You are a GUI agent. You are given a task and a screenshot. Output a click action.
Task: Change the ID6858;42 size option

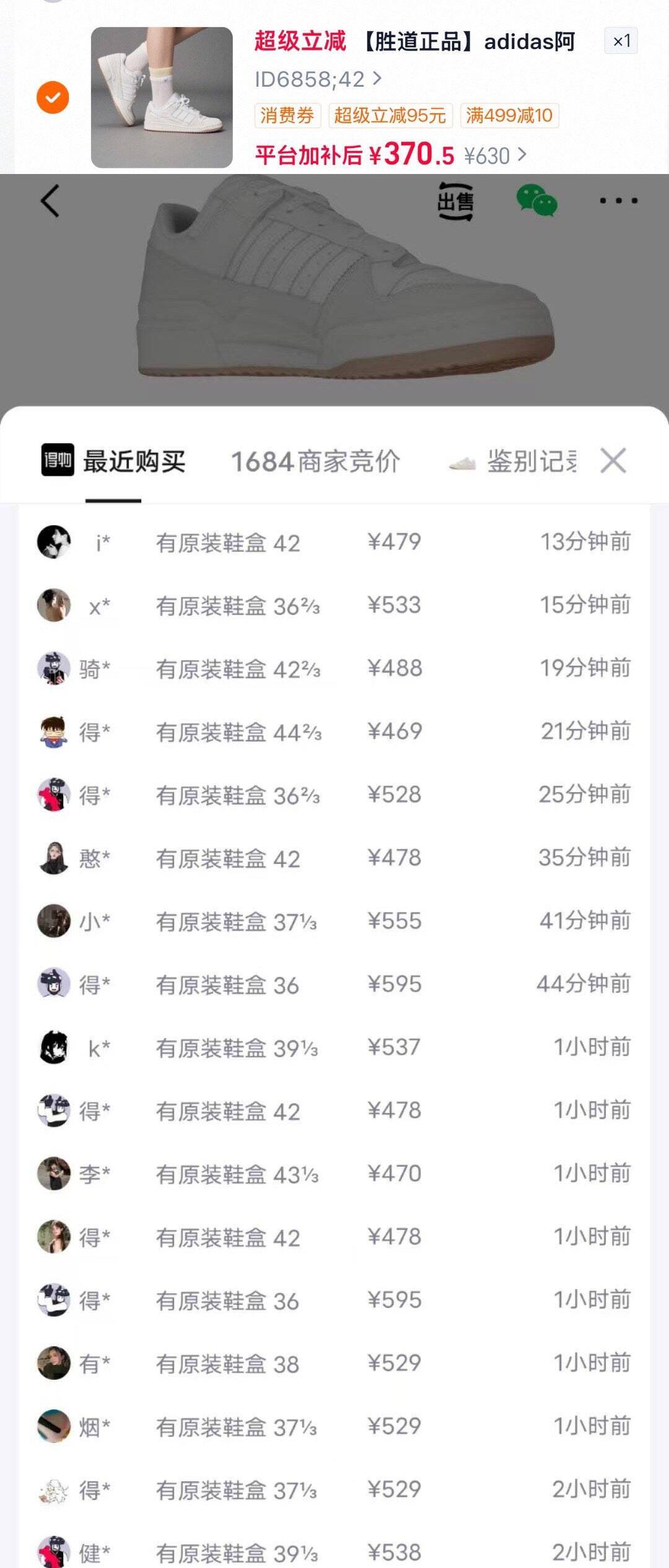318,79
